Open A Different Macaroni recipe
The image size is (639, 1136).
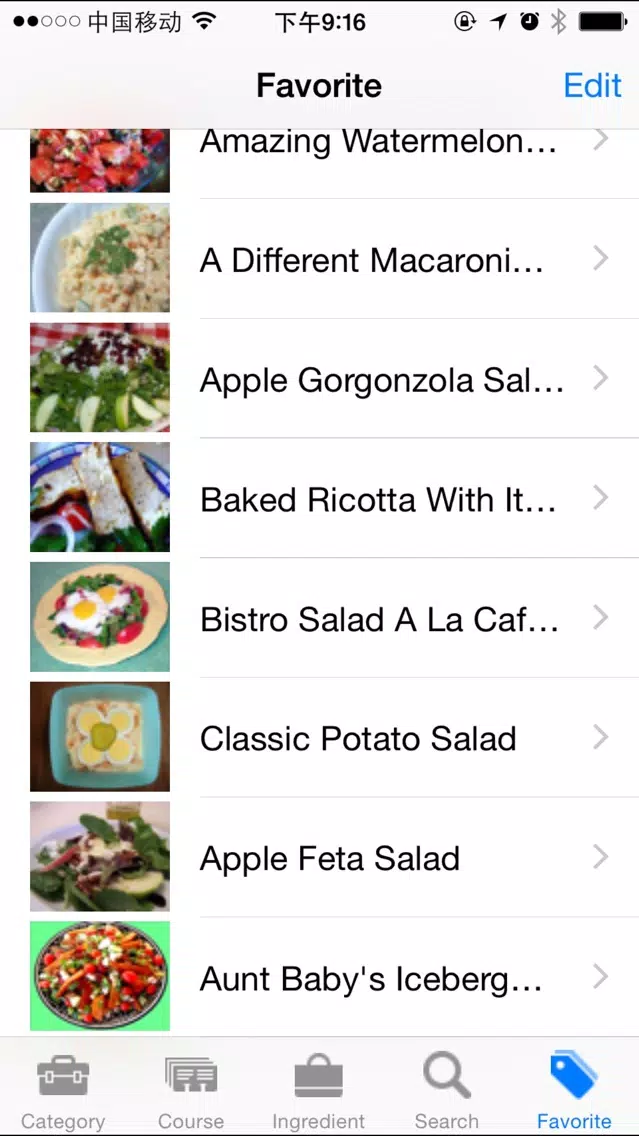(x=320, y=259)
